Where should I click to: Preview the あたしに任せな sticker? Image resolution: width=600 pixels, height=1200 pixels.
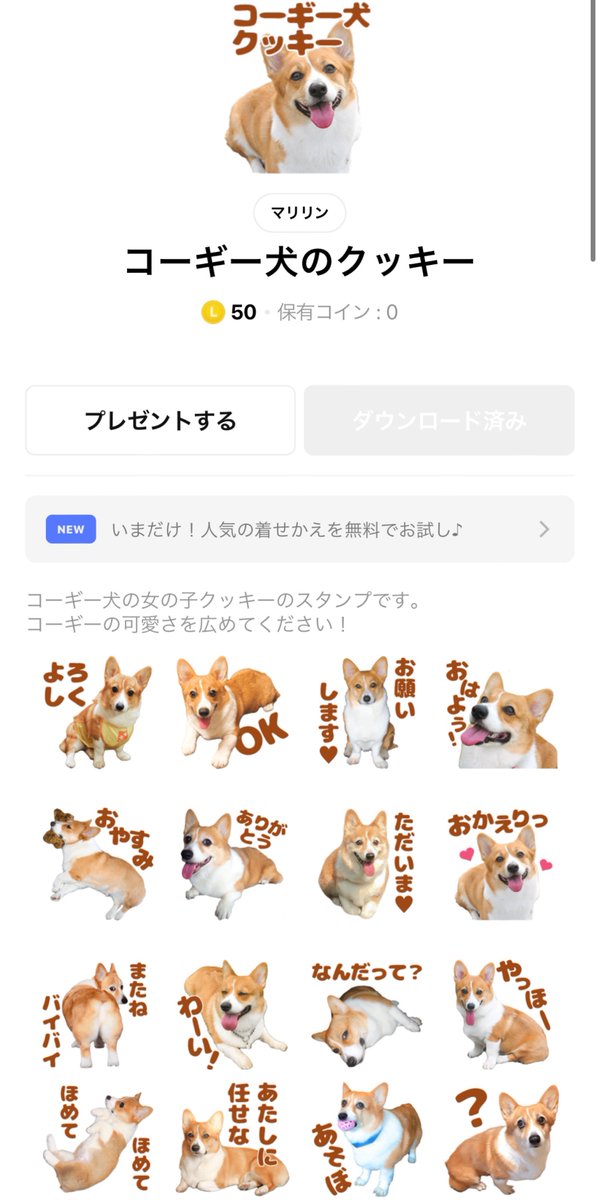tap(232, 1137)
